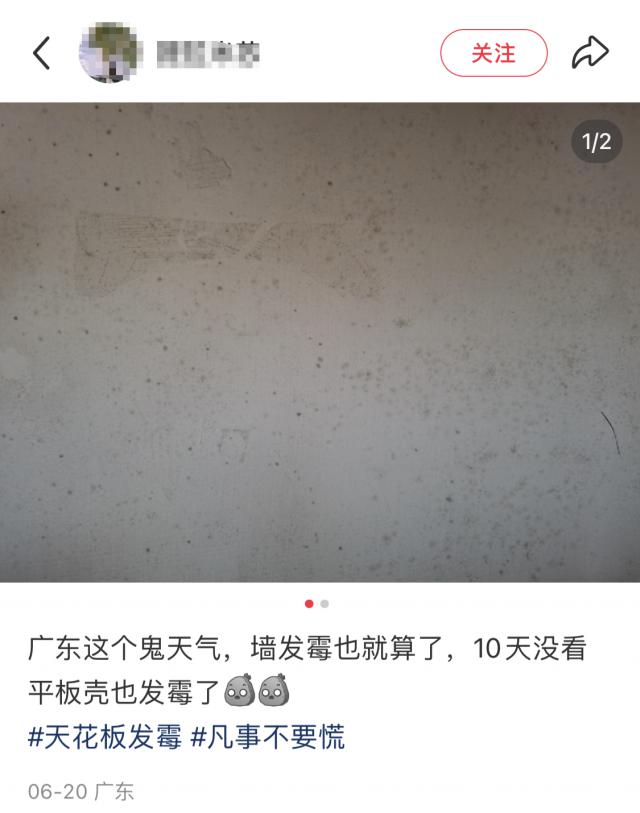Share this post via arrow icon
Viewport: 640px width, 813px height.
point(590,53)
